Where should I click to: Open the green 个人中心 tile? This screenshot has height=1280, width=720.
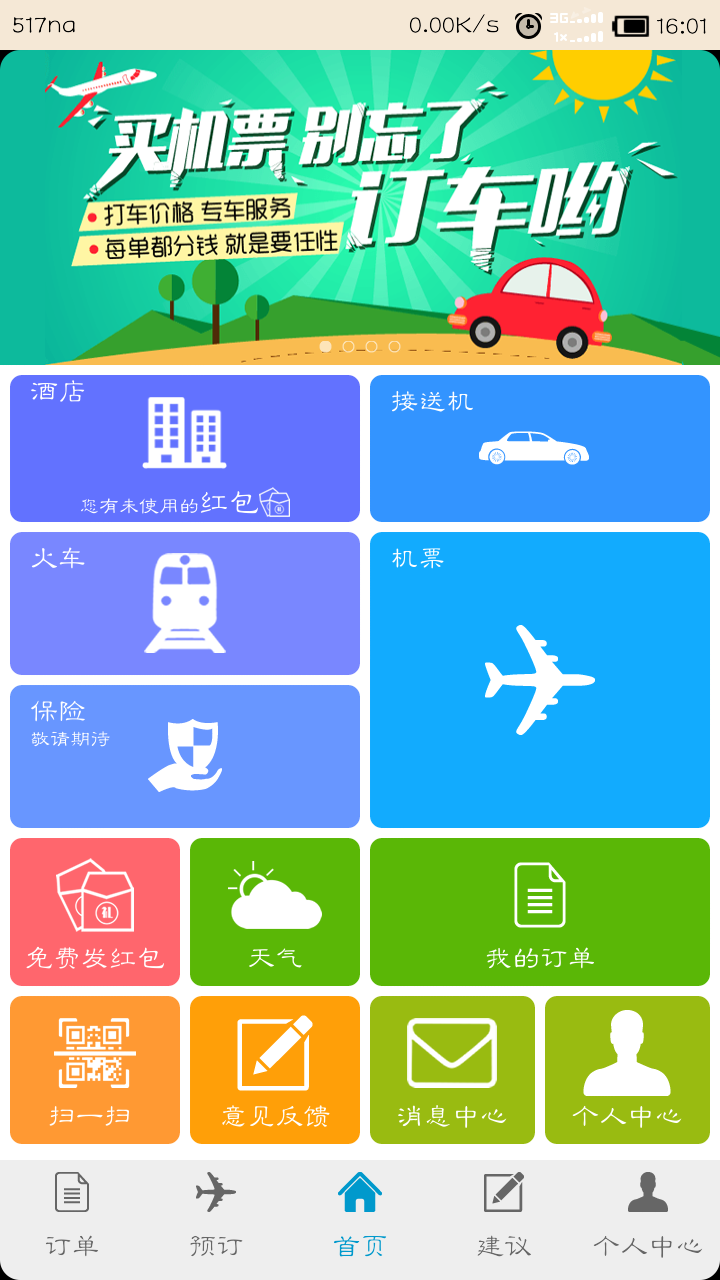point(627,1070)
